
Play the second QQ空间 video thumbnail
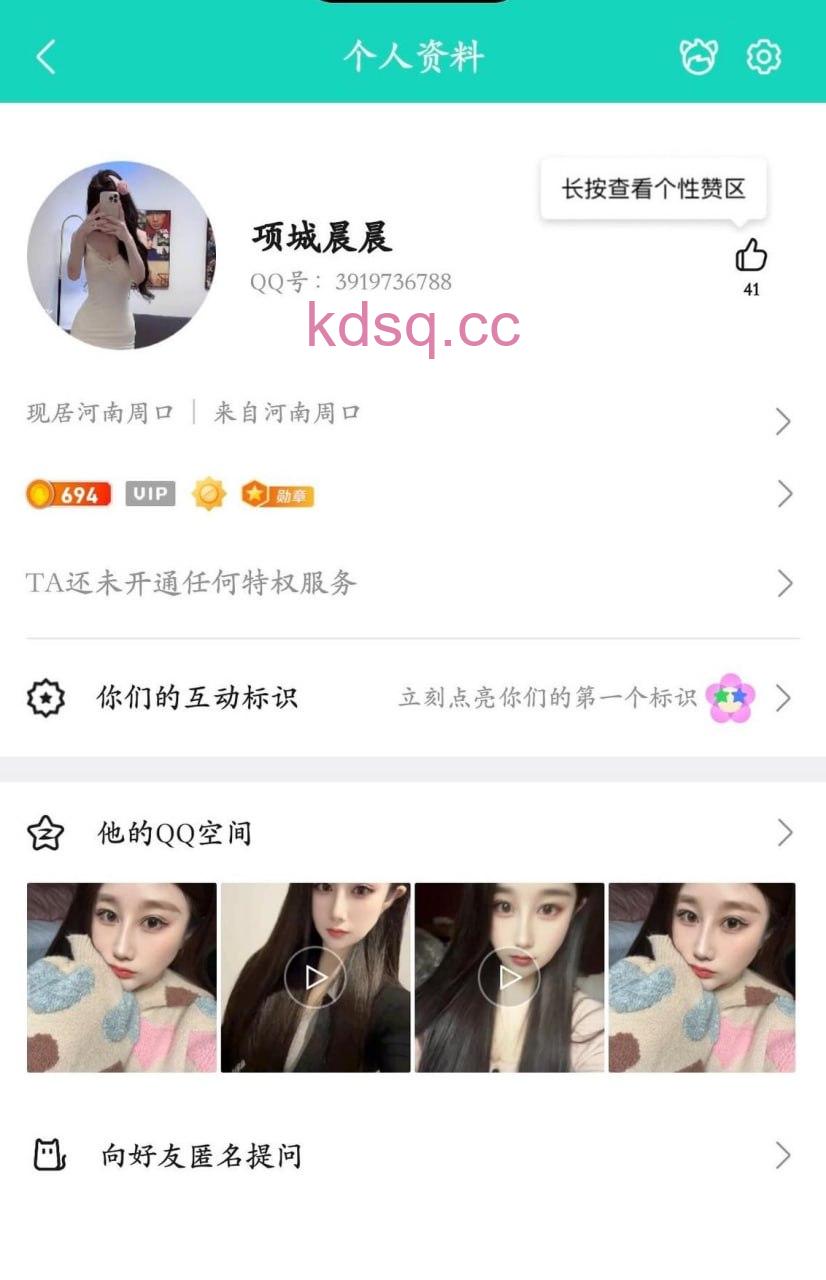[315, 977]
